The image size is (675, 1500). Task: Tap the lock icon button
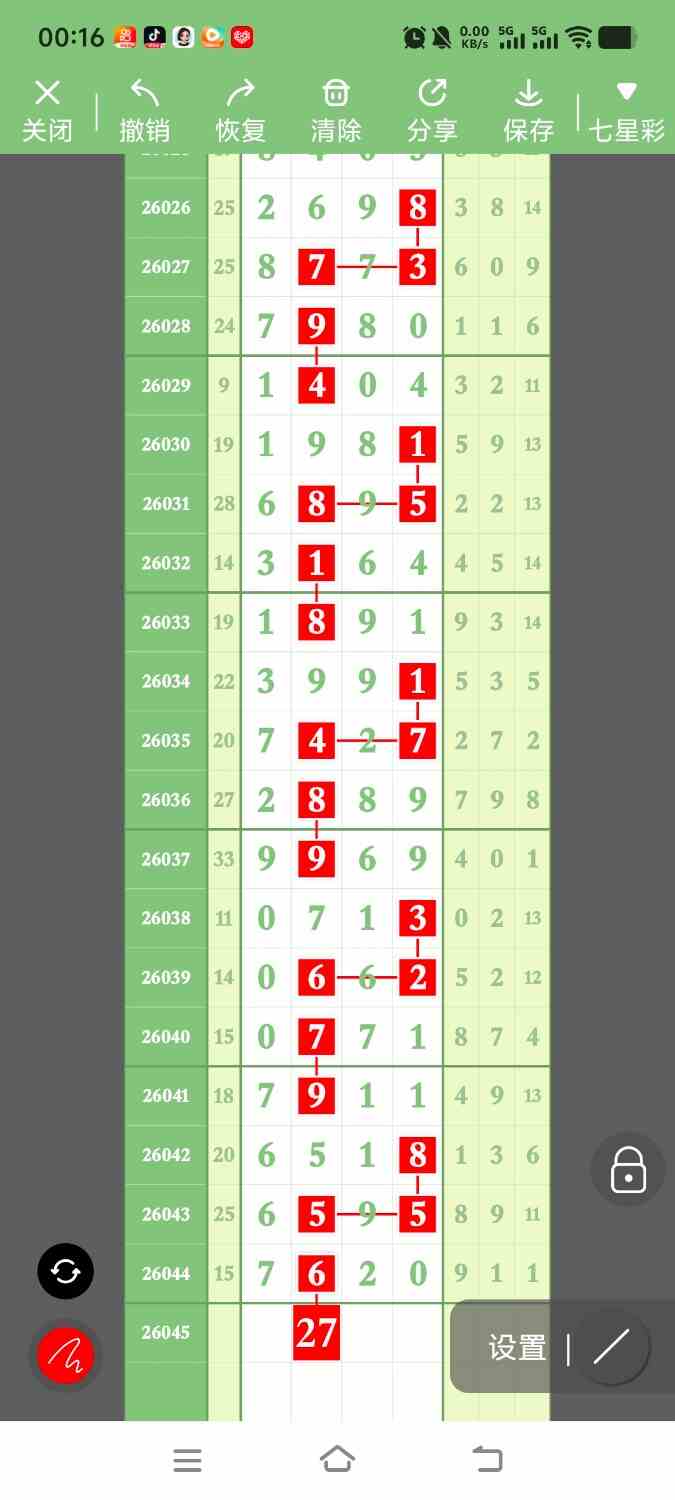coord(628,1169)
